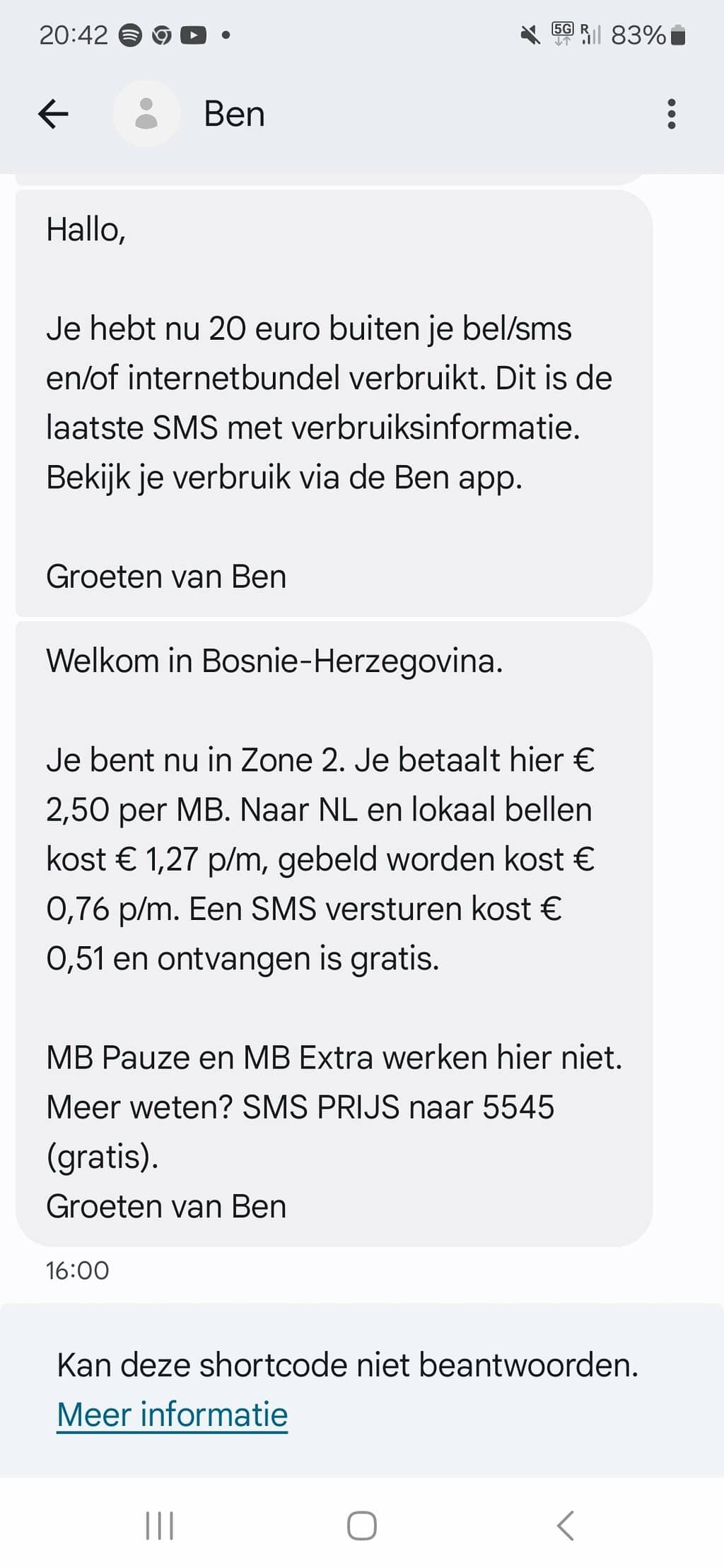Go back to the conversations list

point(53,114)
